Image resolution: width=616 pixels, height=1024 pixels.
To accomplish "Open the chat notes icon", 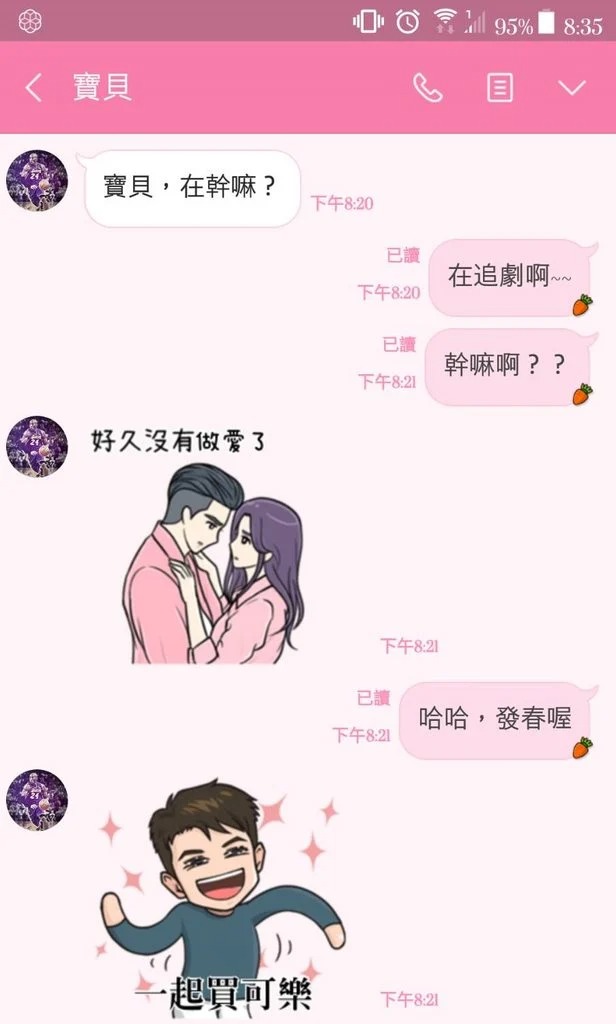I will click(x=500, y=88).
